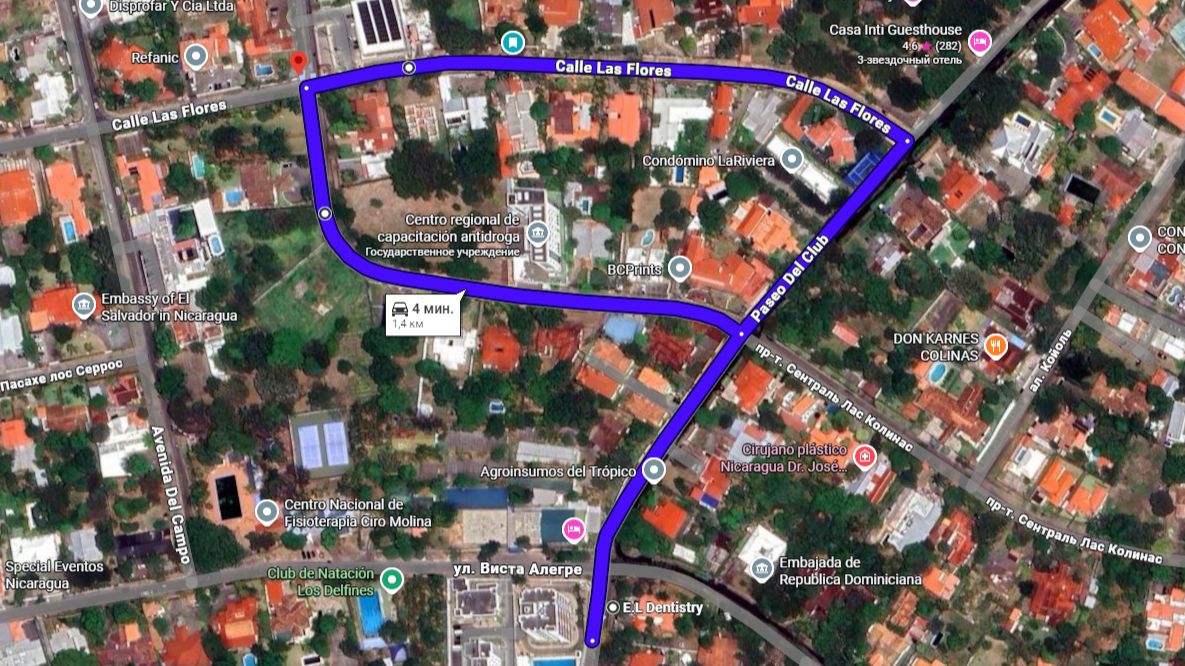Tap Club de Natación Los Delfines marker
The width and height of the screenshot is (1185, 666).
[393, 579]
